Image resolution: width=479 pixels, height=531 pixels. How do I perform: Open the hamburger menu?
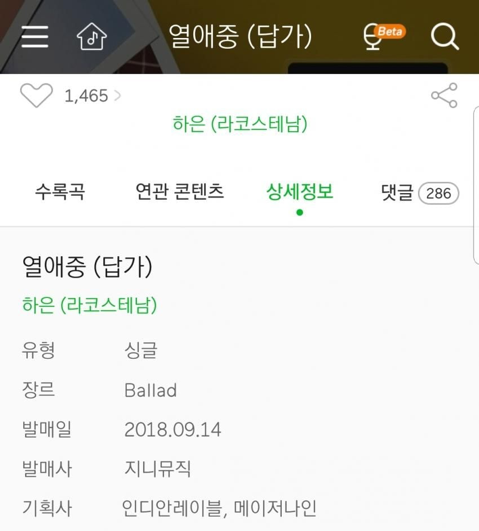(35, 37)
